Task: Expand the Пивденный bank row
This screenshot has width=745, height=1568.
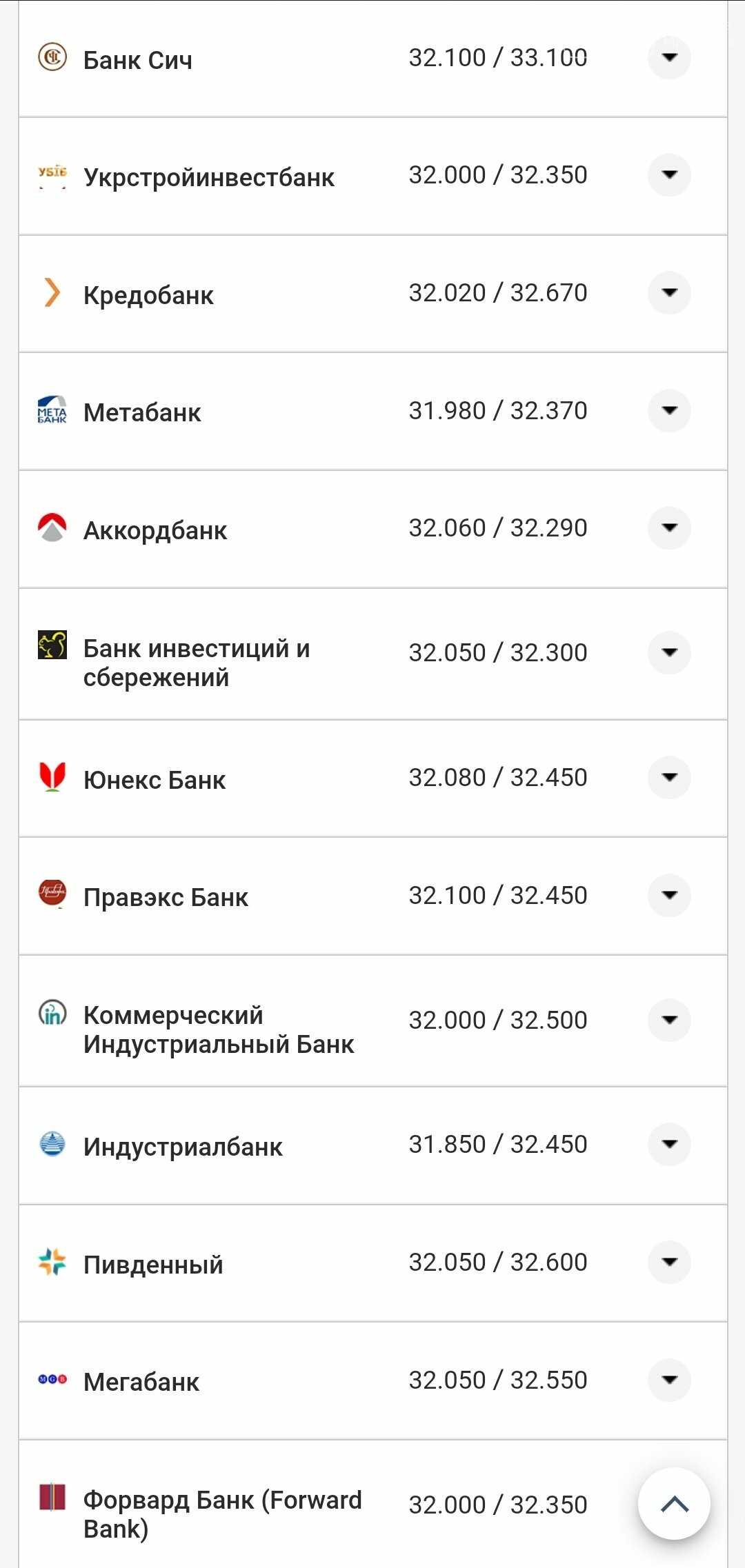Action: point(669,1262)
